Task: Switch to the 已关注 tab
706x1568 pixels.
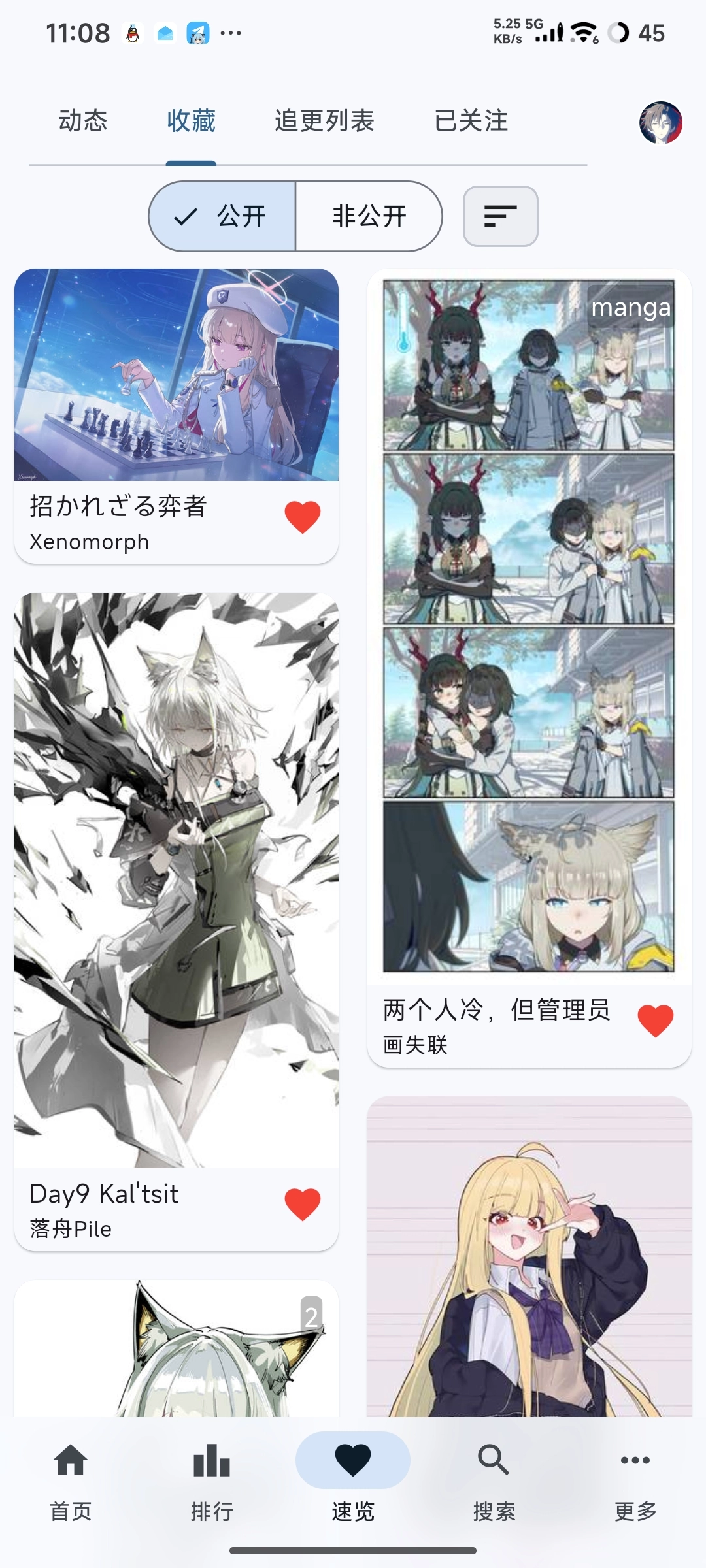Action: (x=471, y=122)
